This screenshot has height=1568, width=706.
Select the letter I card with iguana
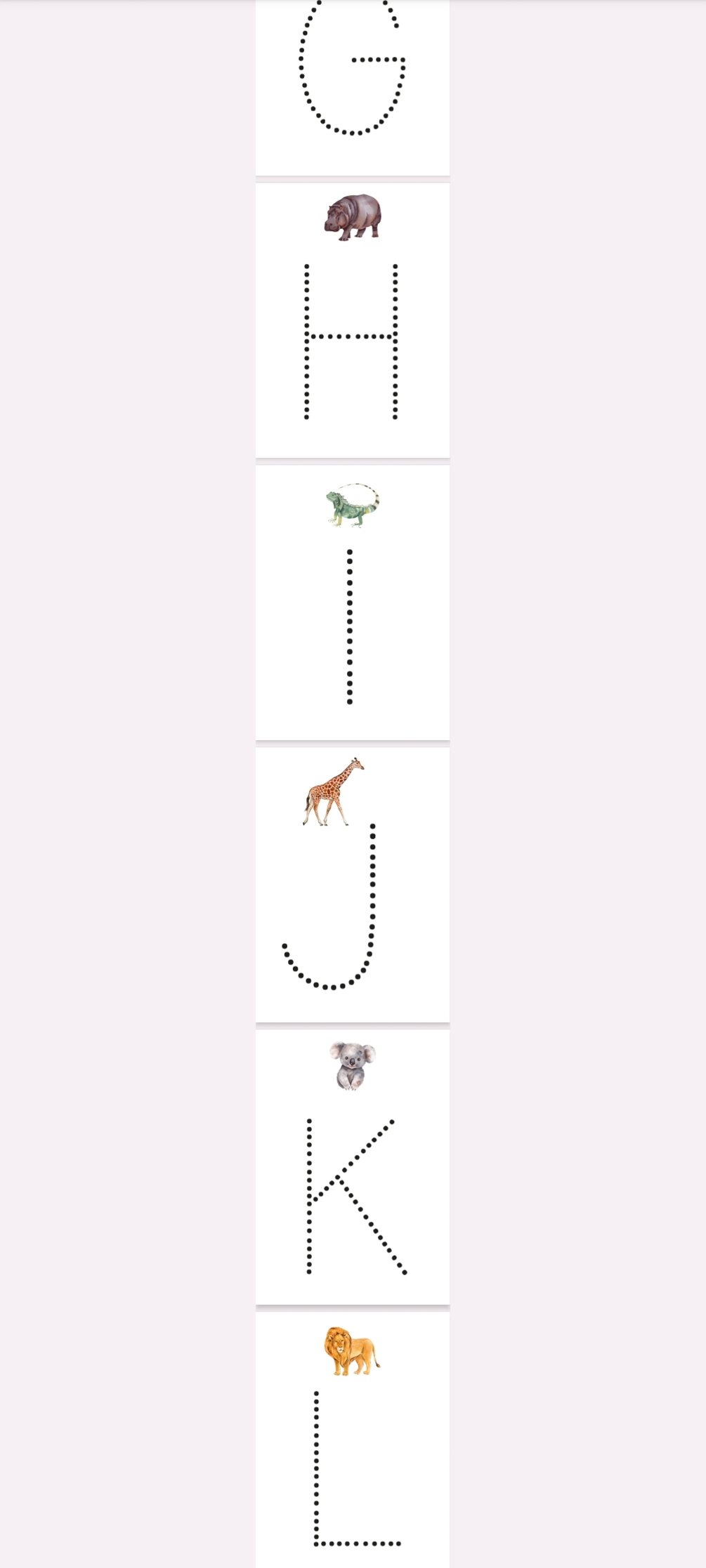[x=353, y=602]
